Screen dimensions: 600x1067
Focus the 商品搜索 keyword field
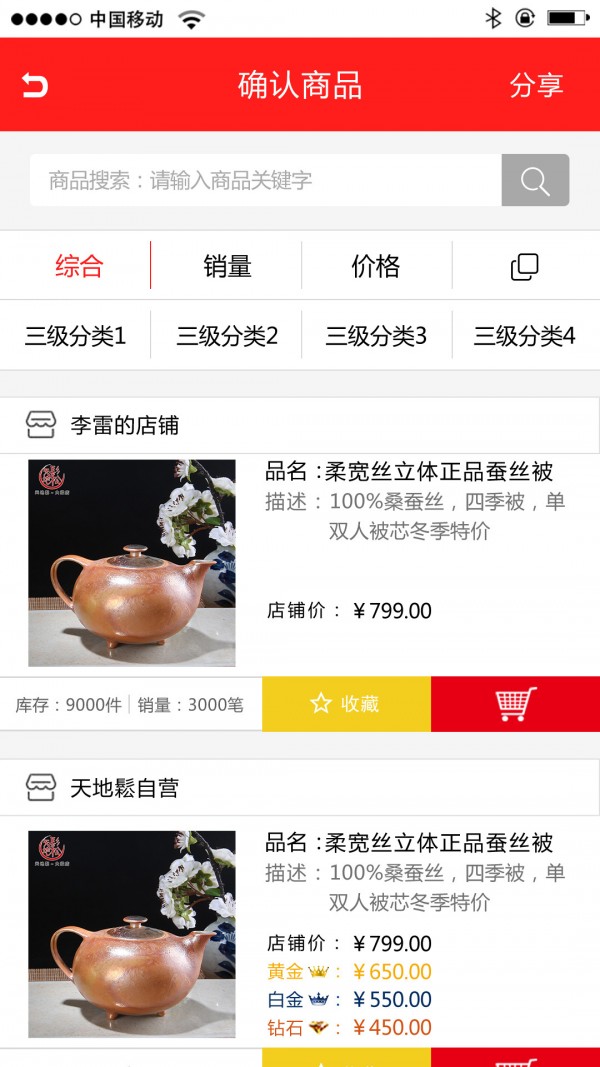coord(265,181)
